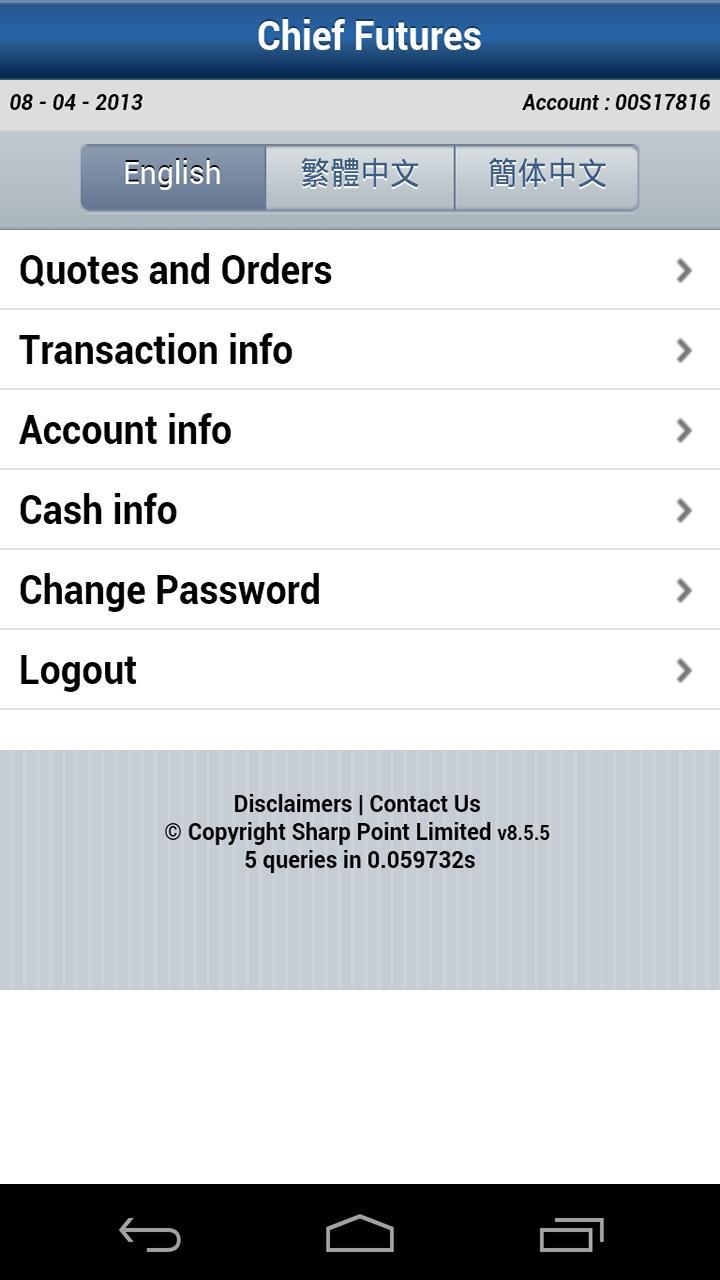720x1280 pixels.
Task: Tap the system back button
Action: point(150,1234)
